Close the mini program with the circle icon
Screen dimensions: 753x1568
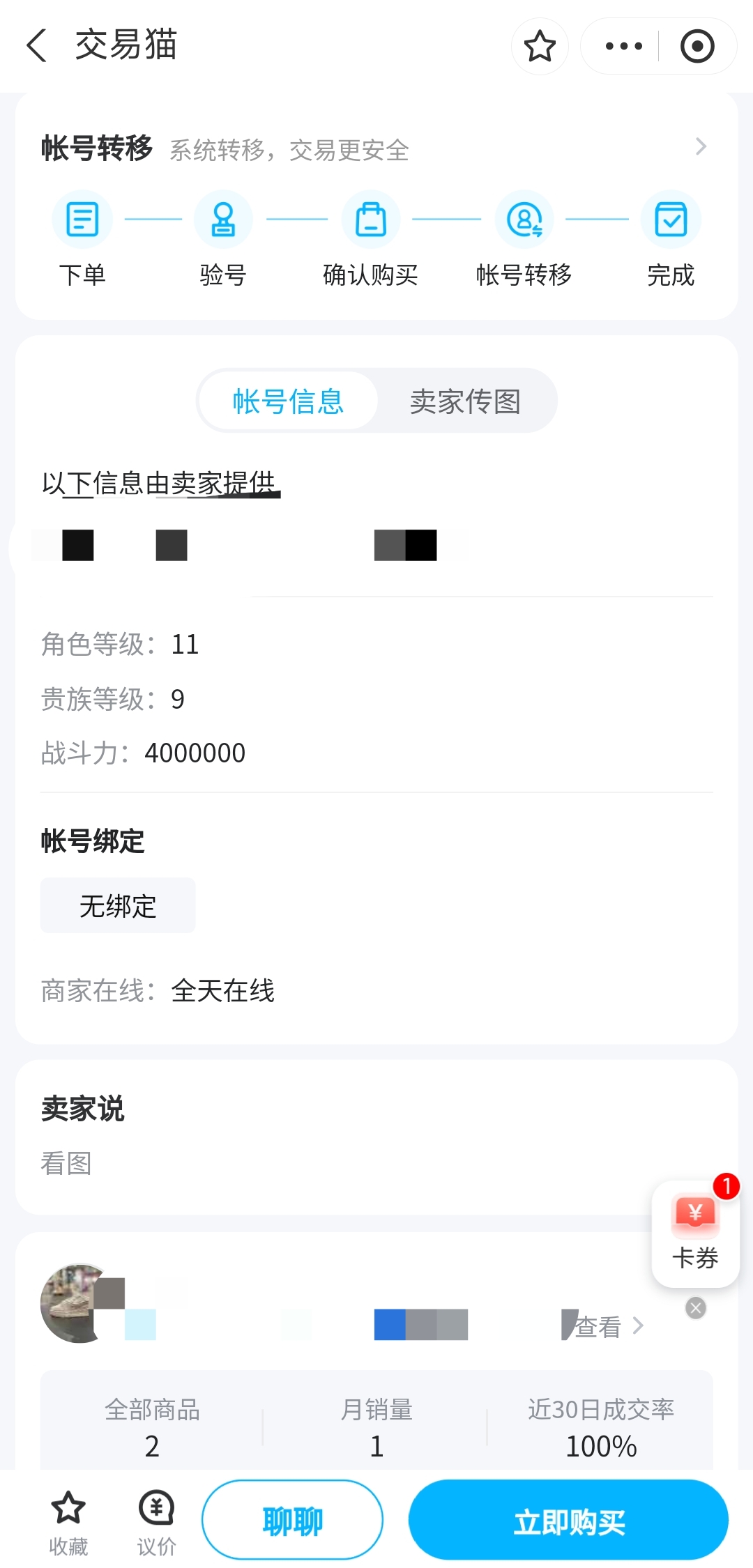click(697, 47)
